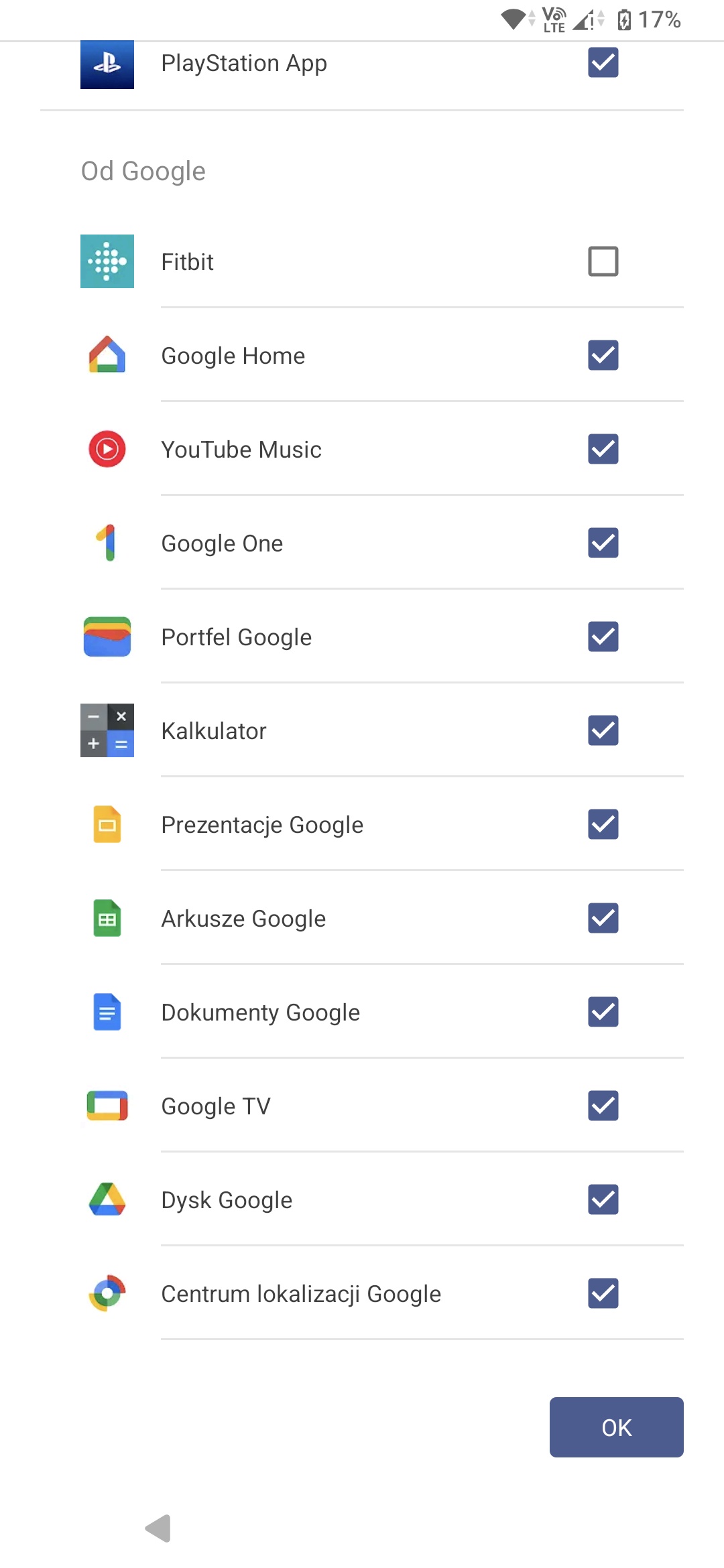The width and height of the screenshot is (724, 1568).
Task: Deselect Portfel Google
Action: (x=603, y=637)
